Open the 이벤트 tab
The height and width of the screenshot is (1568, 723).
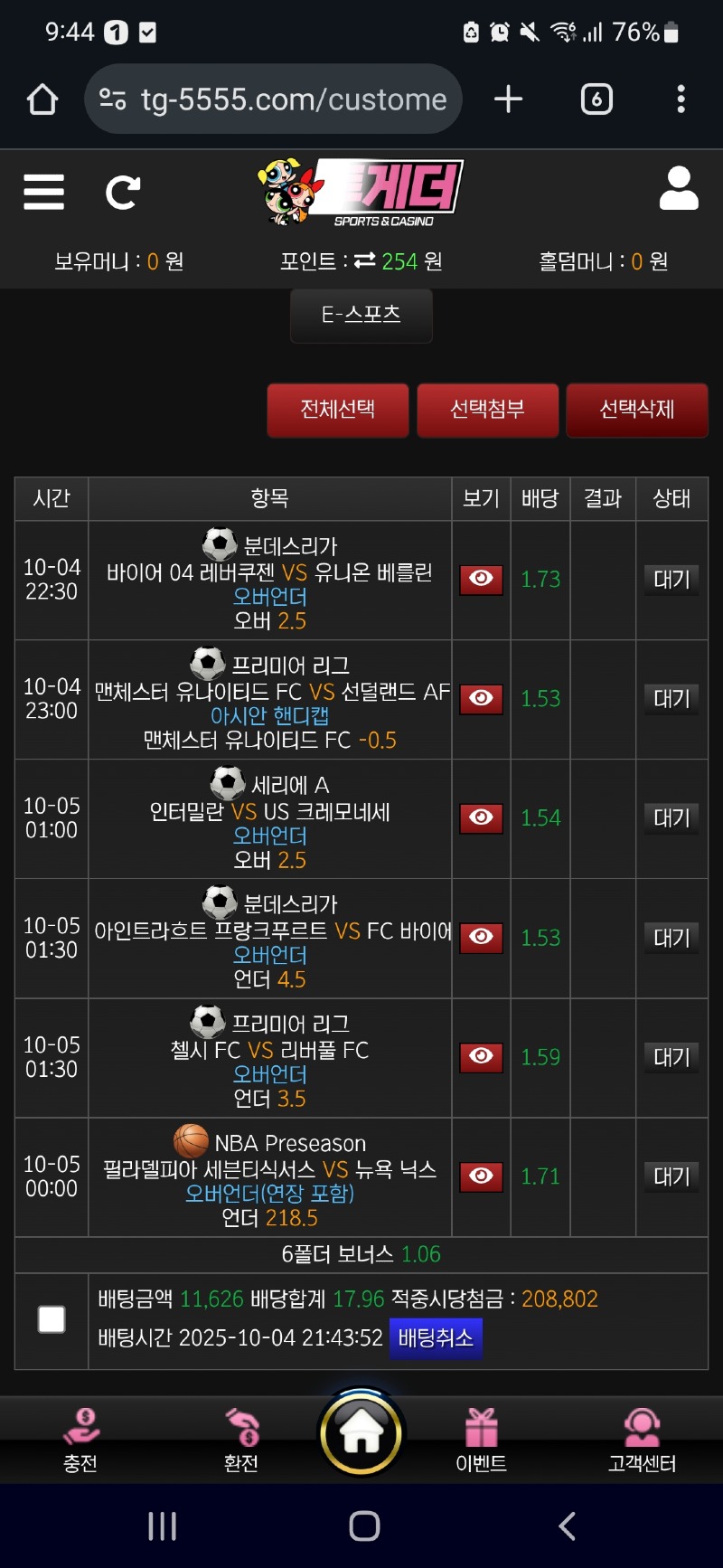(481, 1440)
